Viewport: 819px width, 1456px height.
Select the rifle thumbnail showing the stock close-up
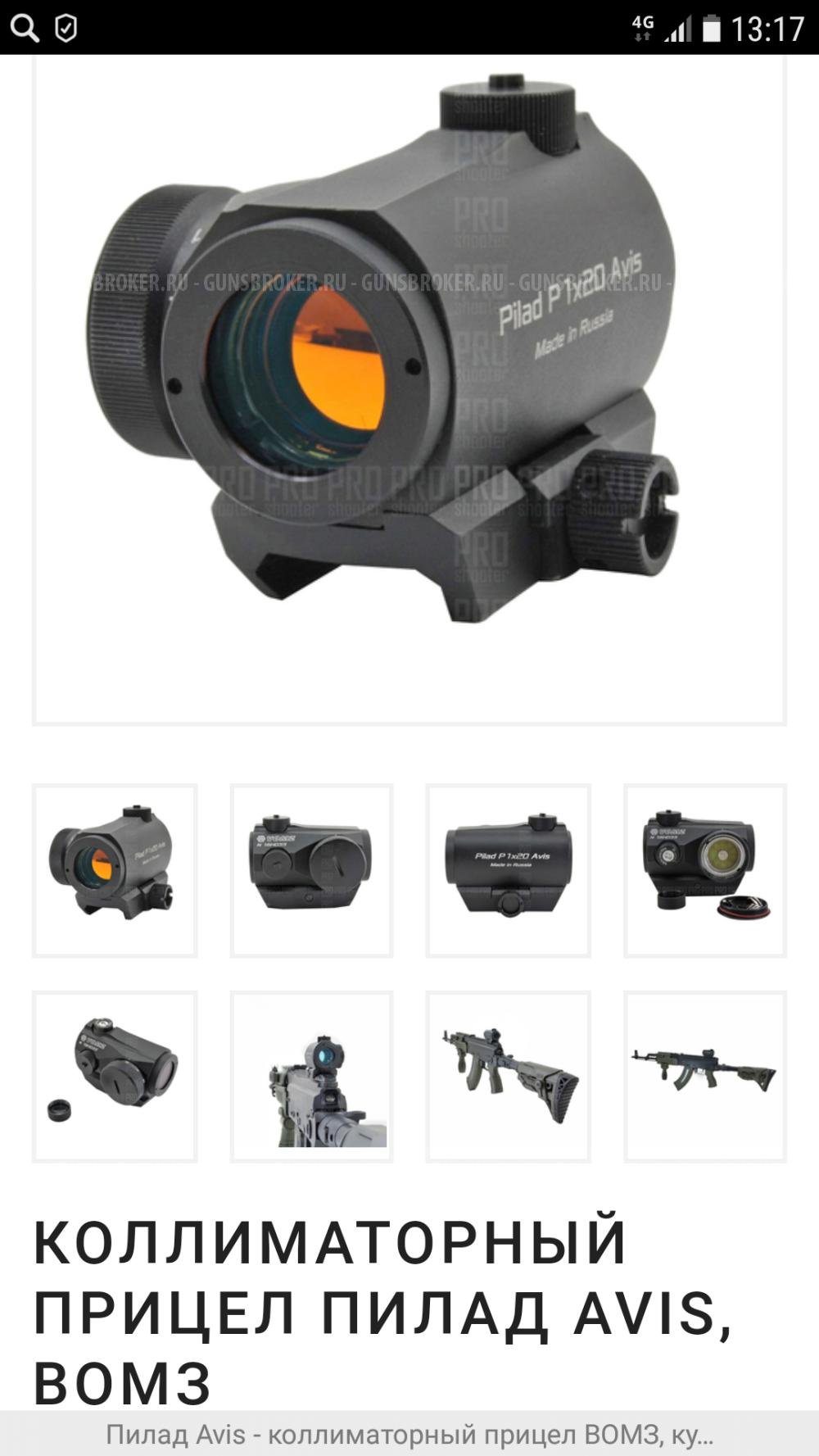[x=508, y=1077]
